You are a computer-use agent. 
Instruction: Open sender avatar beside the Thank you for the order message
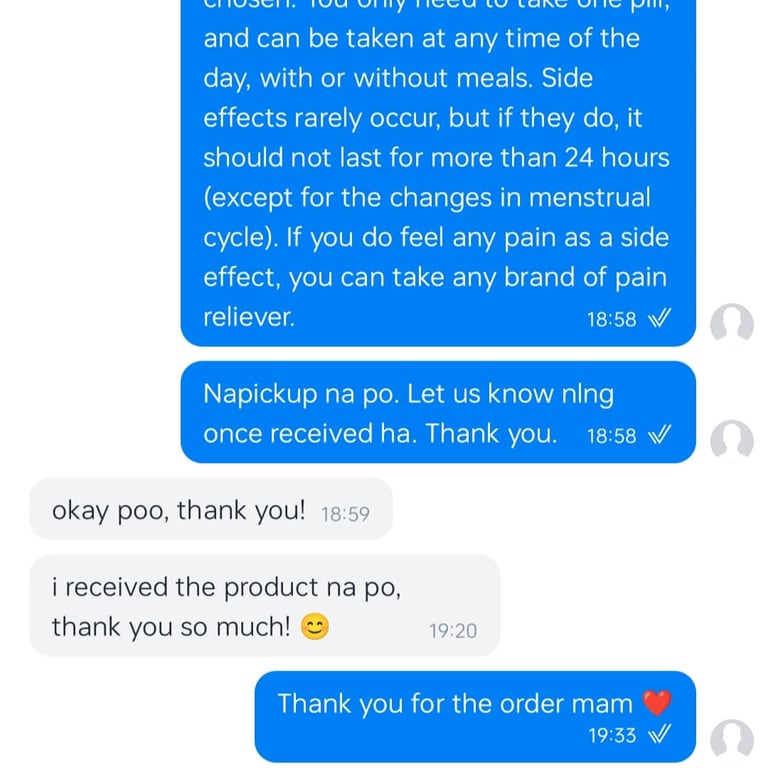(x=732, y=741)
